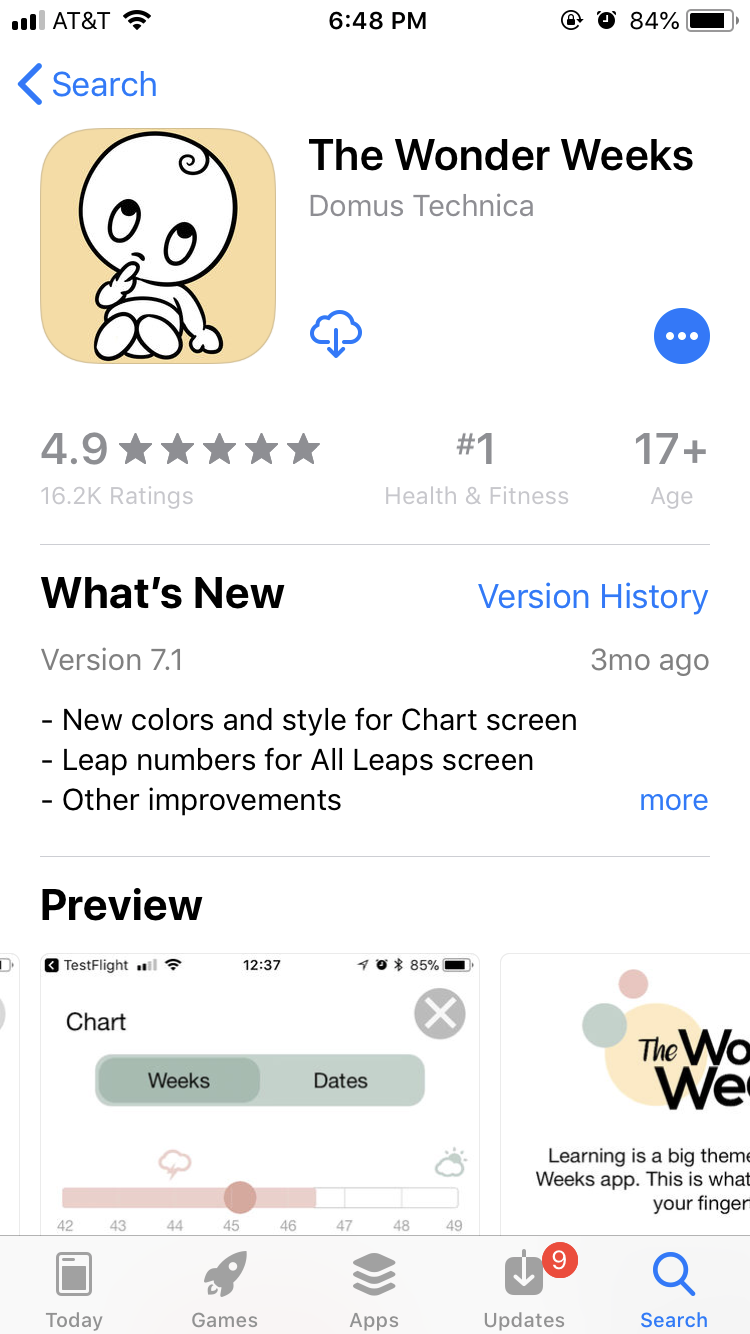This screenshot has height=1334, width=750.
Task: Redownload The Wonder Weeks from cloud
Action: [336, 334]
